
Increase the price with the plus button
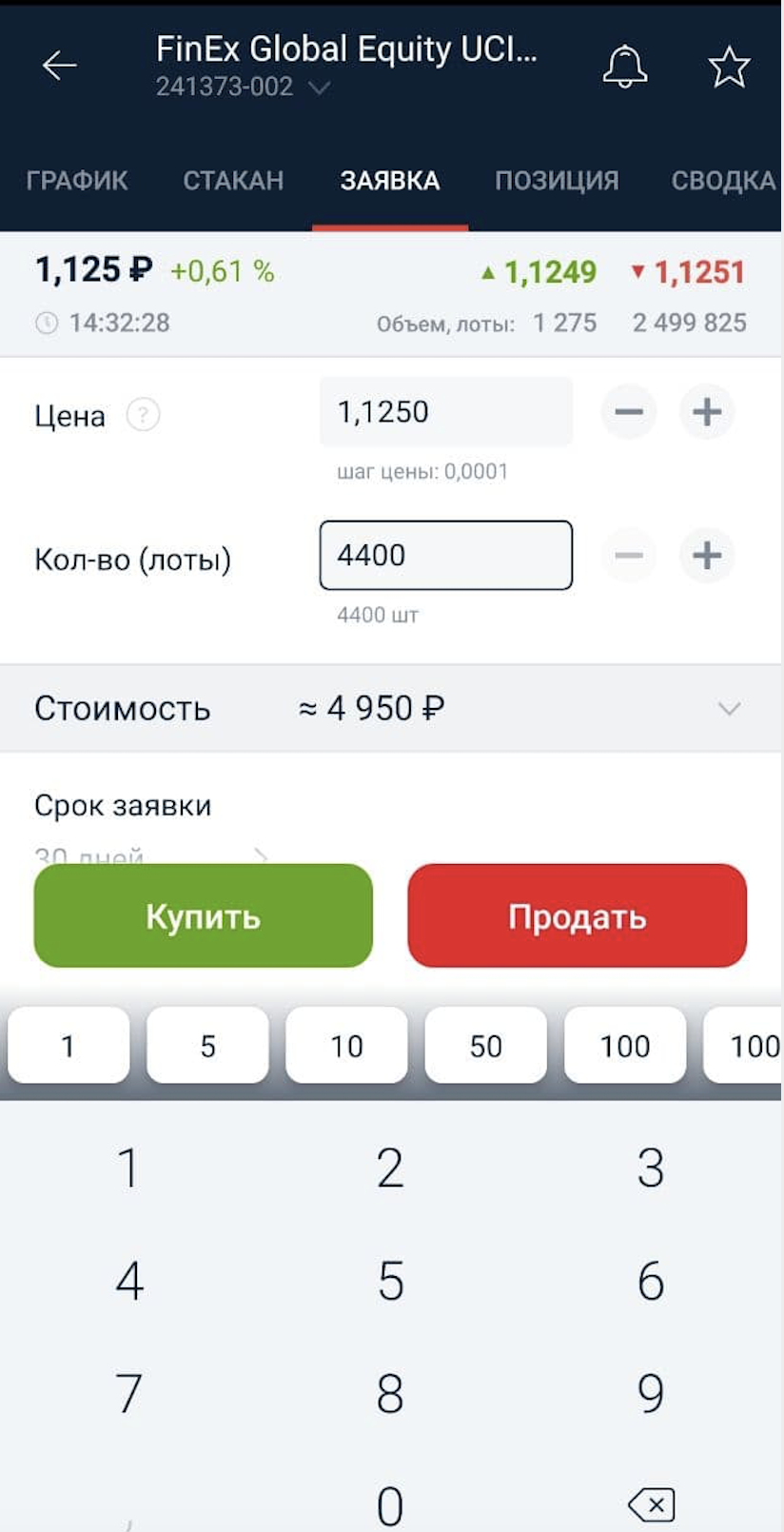707,412
